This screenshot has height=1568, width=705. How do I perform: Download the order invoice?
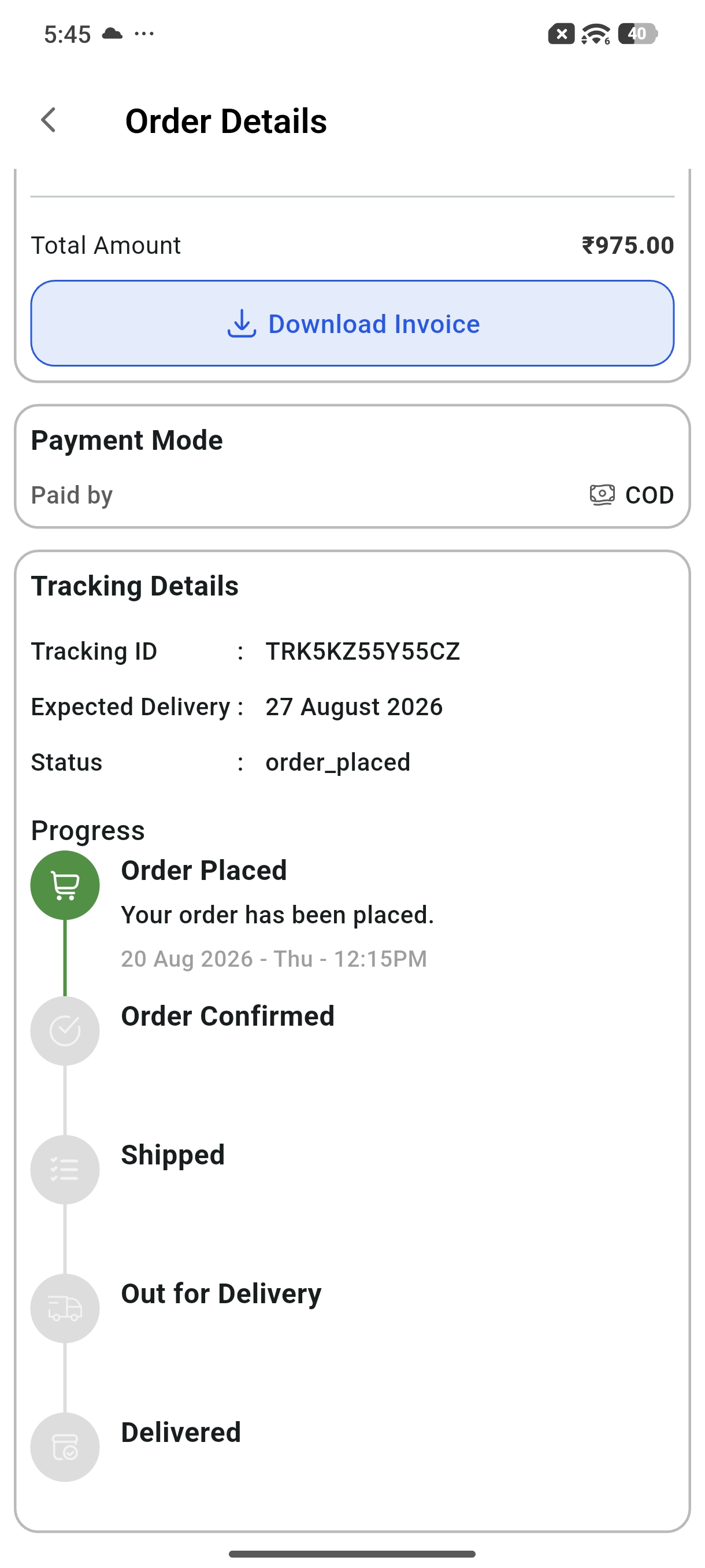[x=352, y=323]
